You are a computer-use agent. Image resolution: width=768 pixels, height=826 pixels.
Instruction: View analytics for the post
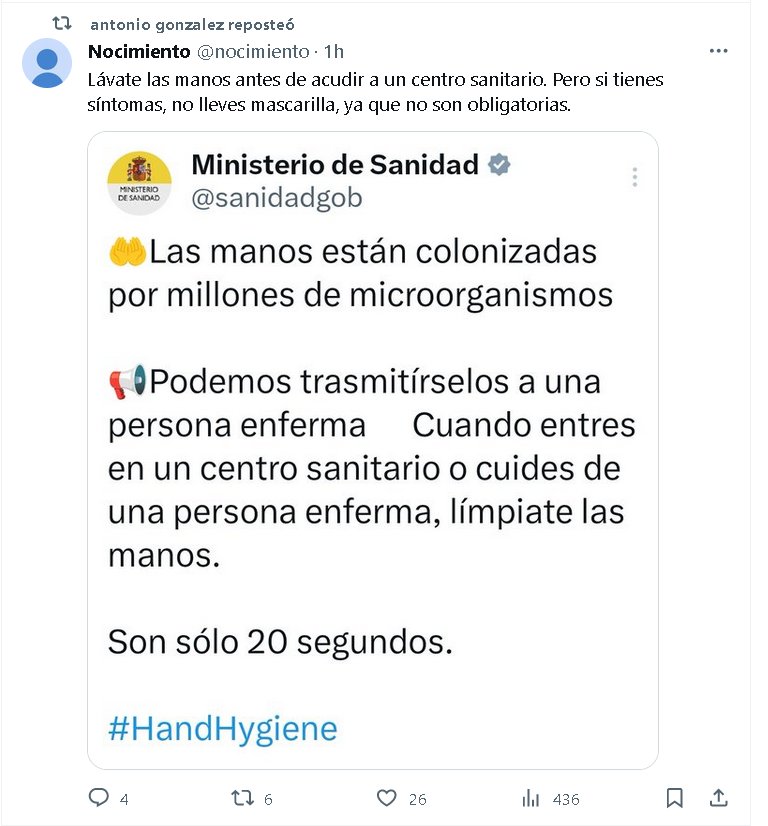532,798
